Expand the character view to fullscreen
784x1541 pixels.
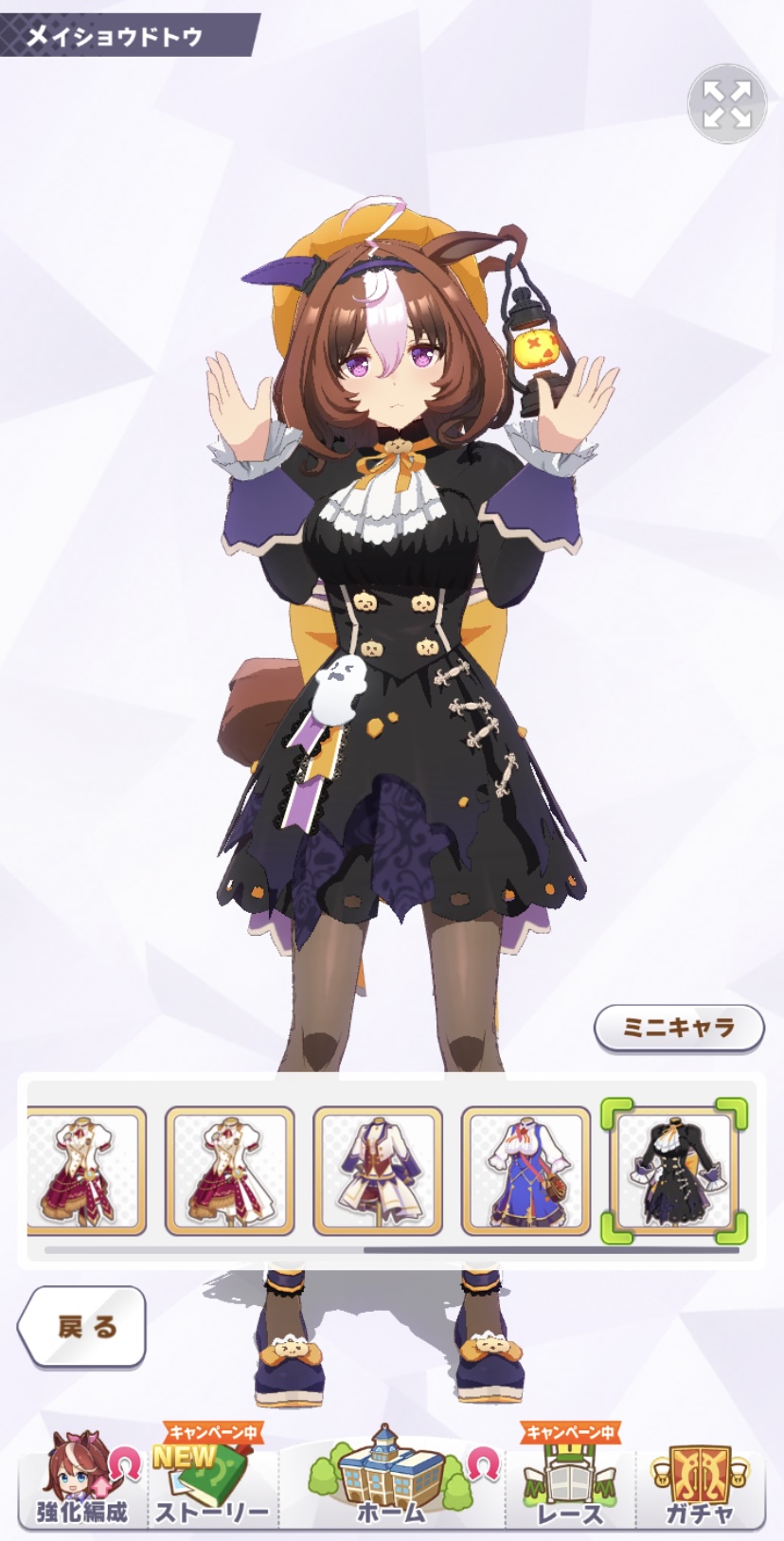tap(726, 105)
